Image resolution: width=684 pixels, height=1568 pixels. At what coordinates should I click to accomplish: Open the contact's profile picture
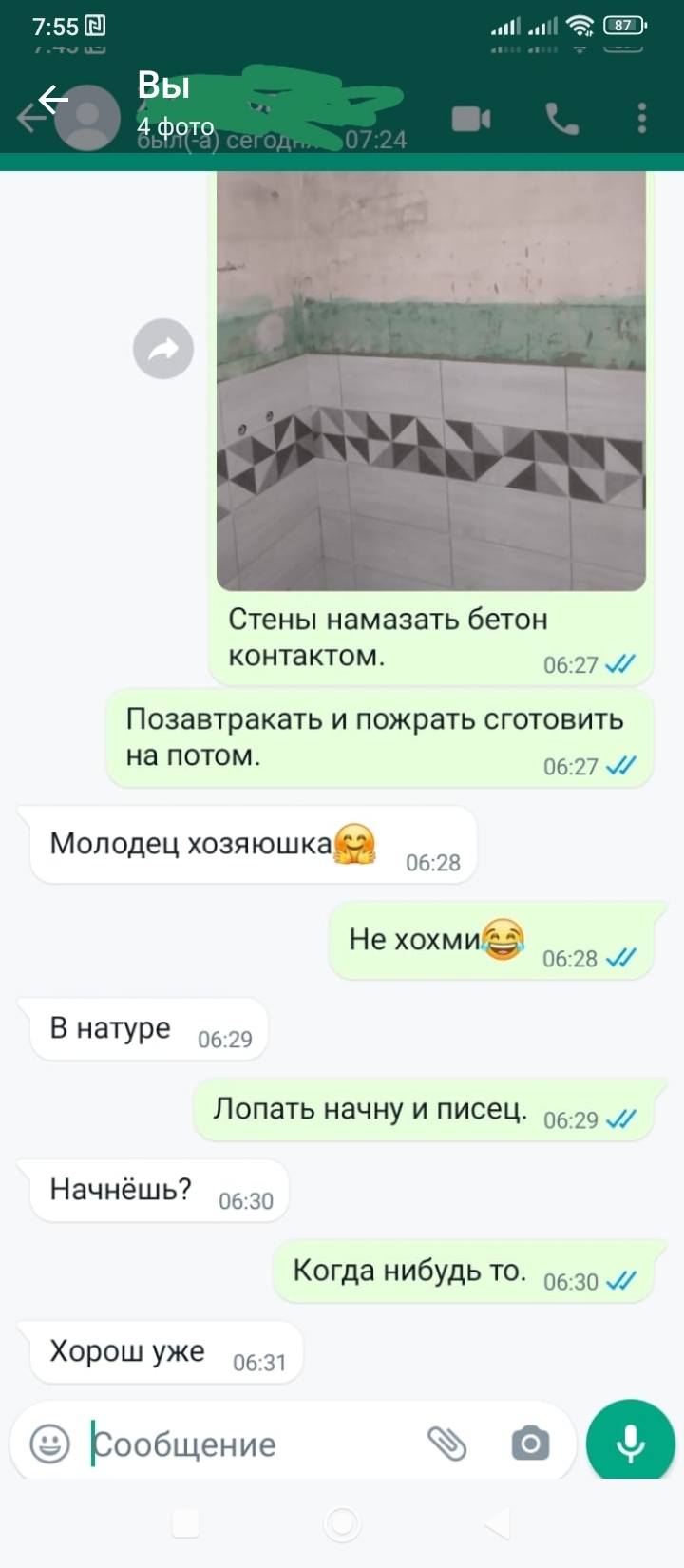pyautogui.click(x=87, y=118)
